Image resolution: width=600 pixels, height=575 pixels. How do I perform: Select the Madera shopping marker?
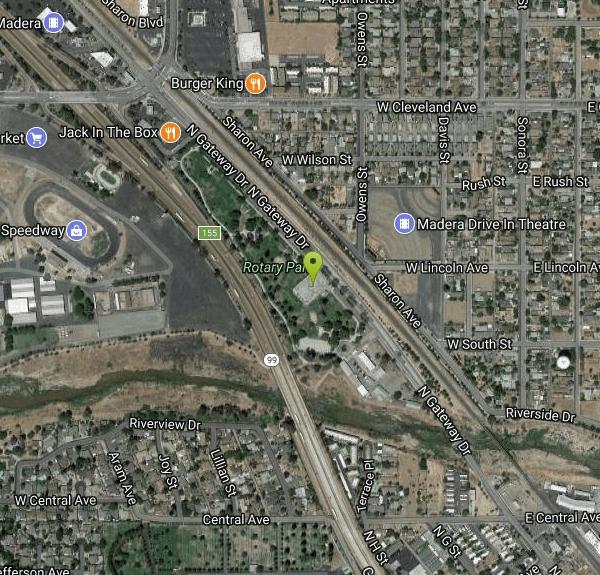pyautogui.click(x=54, y=22)
